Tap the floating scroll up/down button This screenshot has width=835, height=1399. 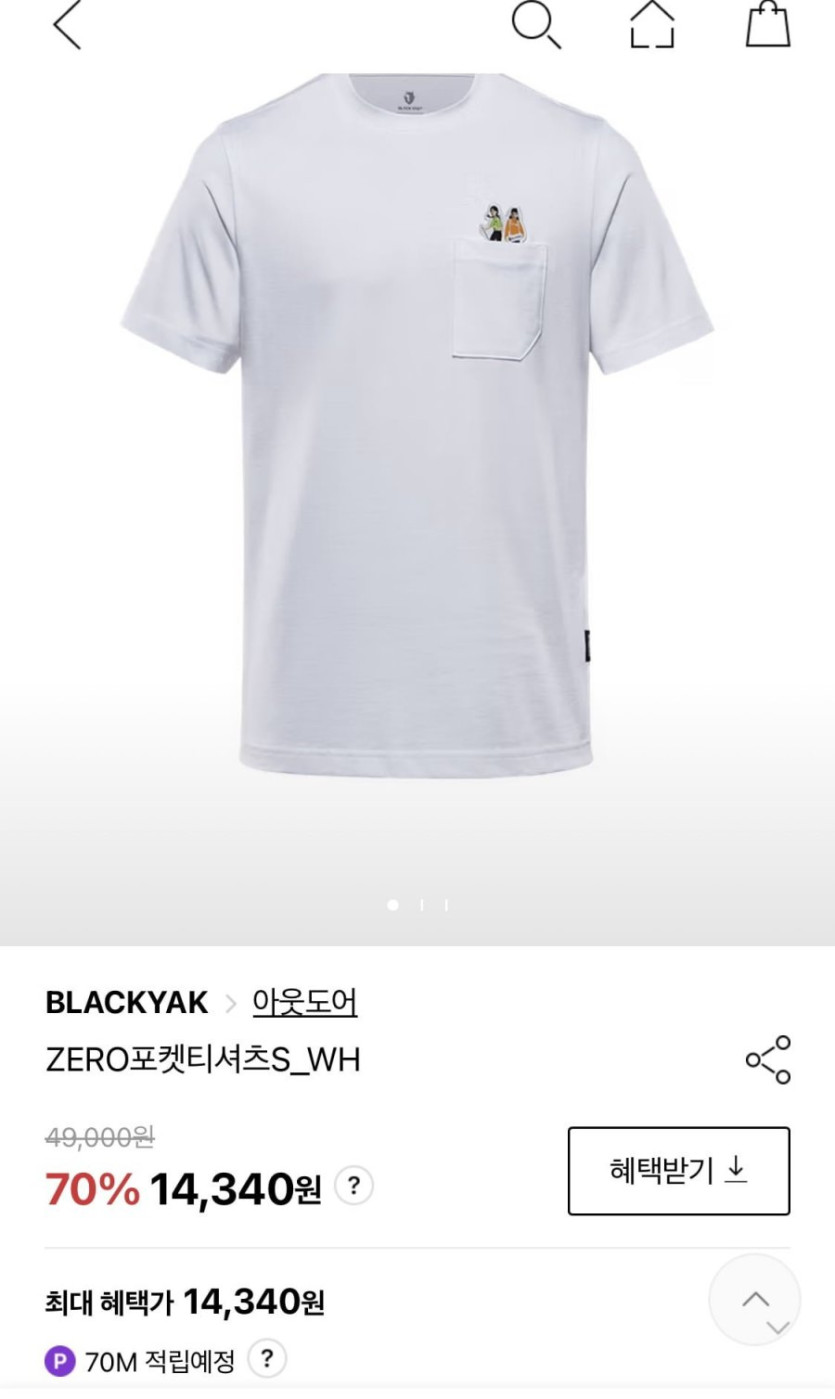point(755,1300)
